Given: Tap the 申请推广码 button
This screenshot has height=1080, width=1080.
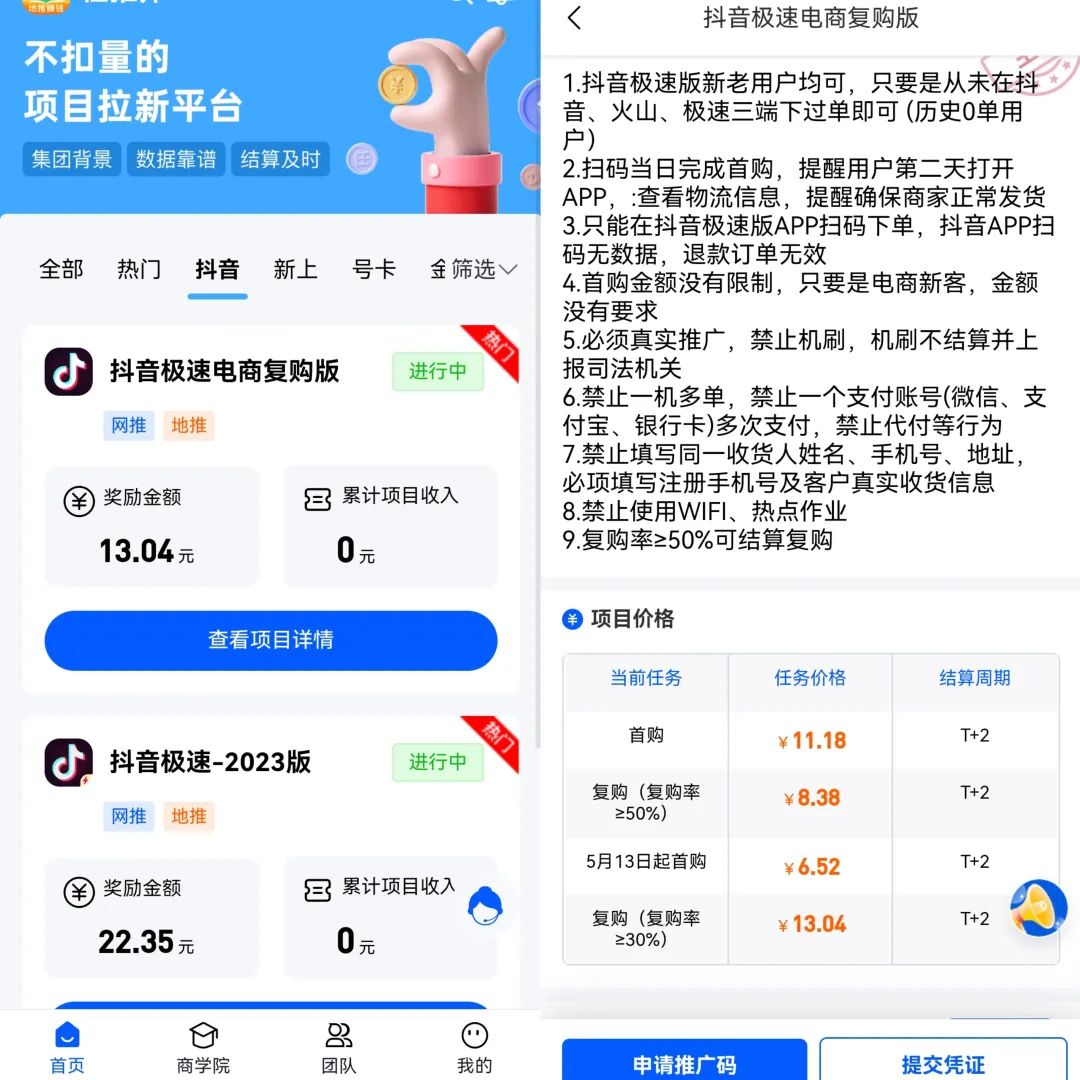Looking at the screenshot, I should click(x=684, y=1062).
